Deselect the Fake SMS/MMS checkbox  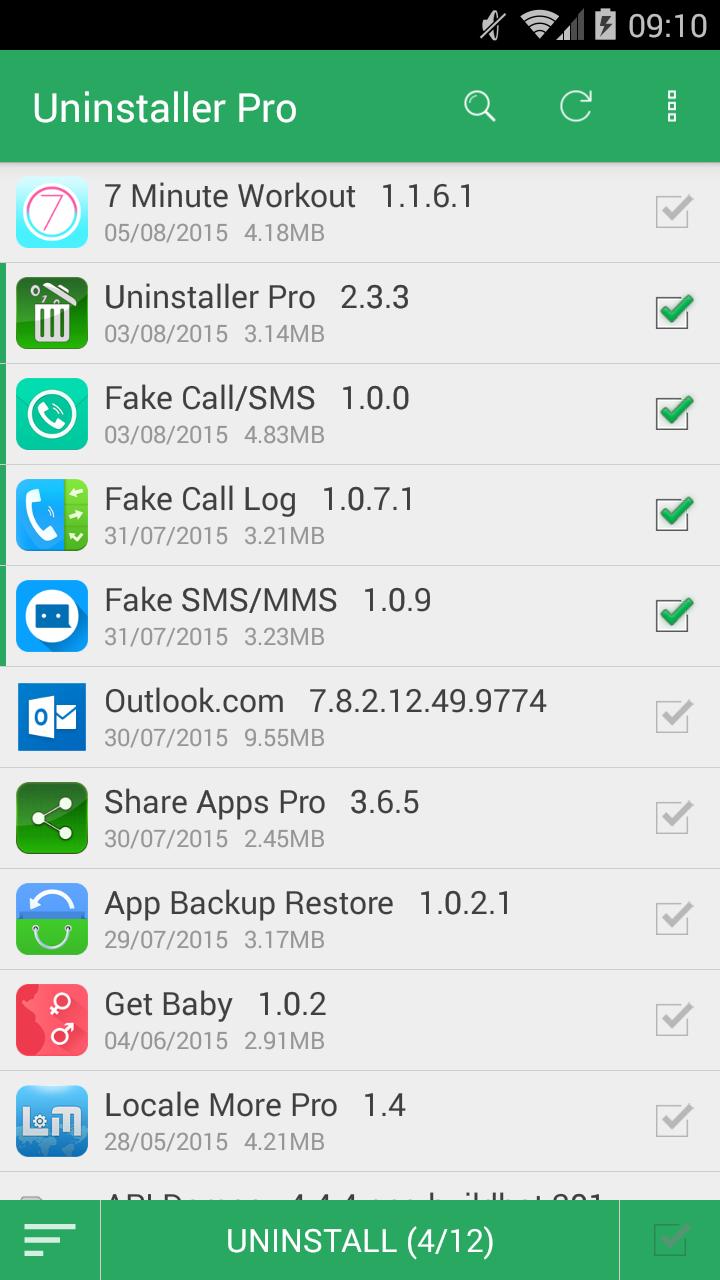point(673,615)
